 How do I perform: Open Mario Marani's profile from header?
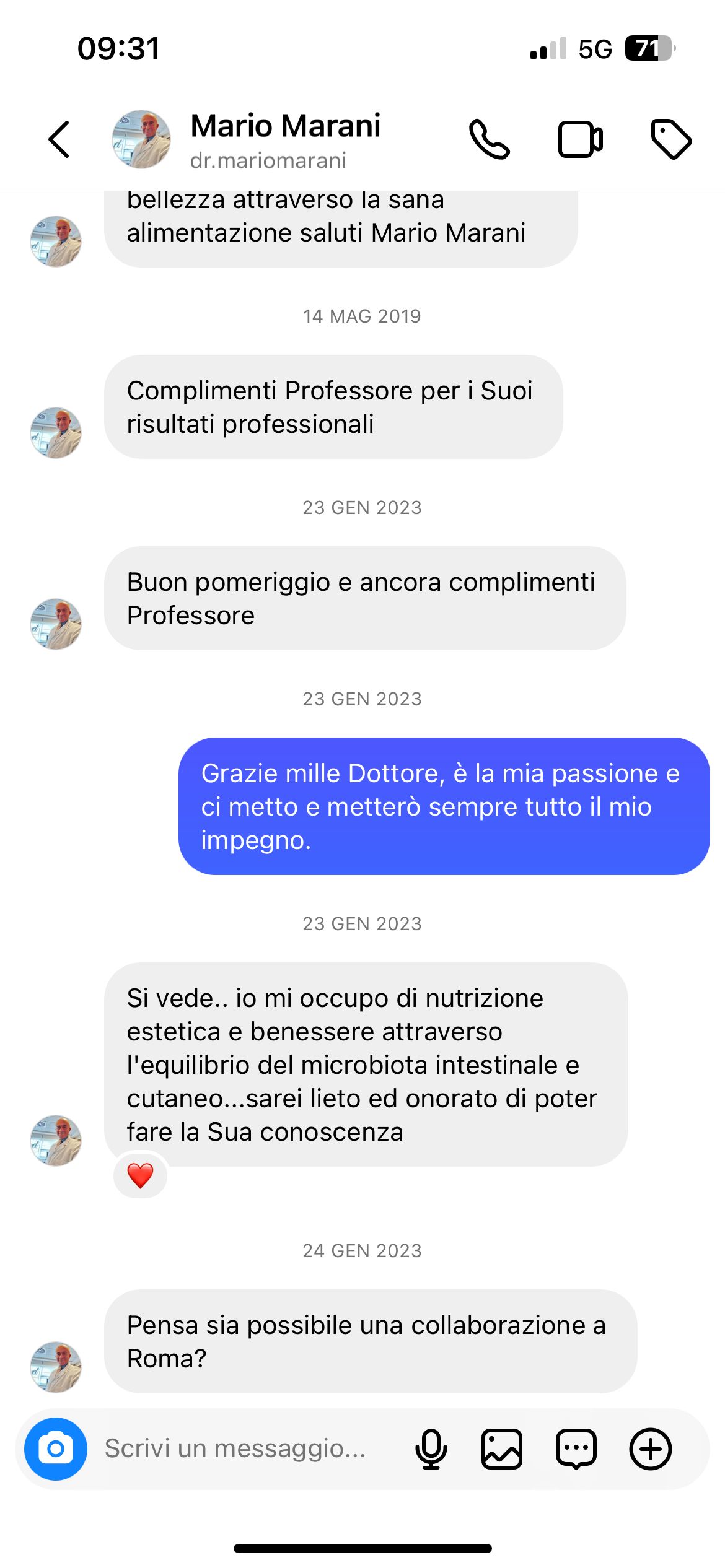[285, 139]
